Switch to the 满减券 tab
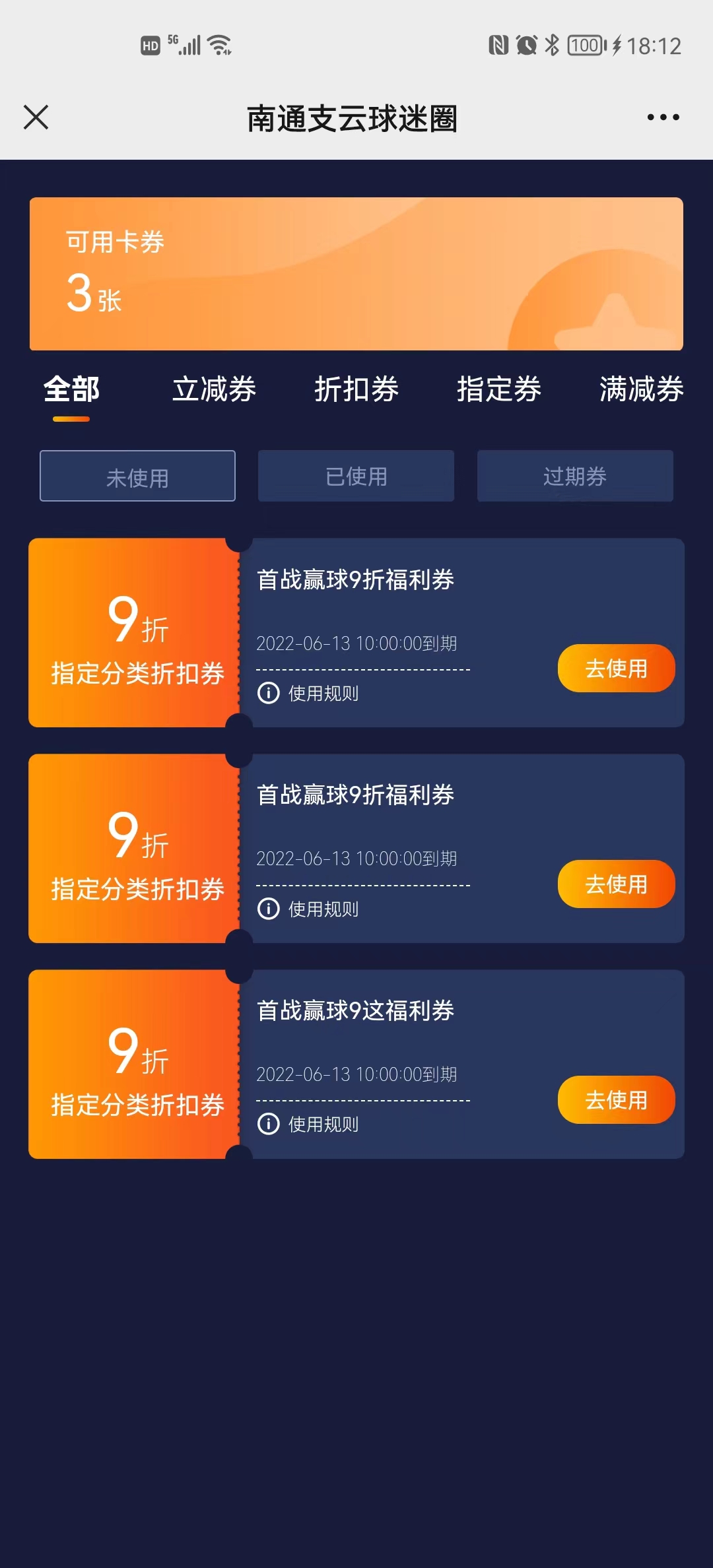713x1568 pixels. tap(640, 389)
